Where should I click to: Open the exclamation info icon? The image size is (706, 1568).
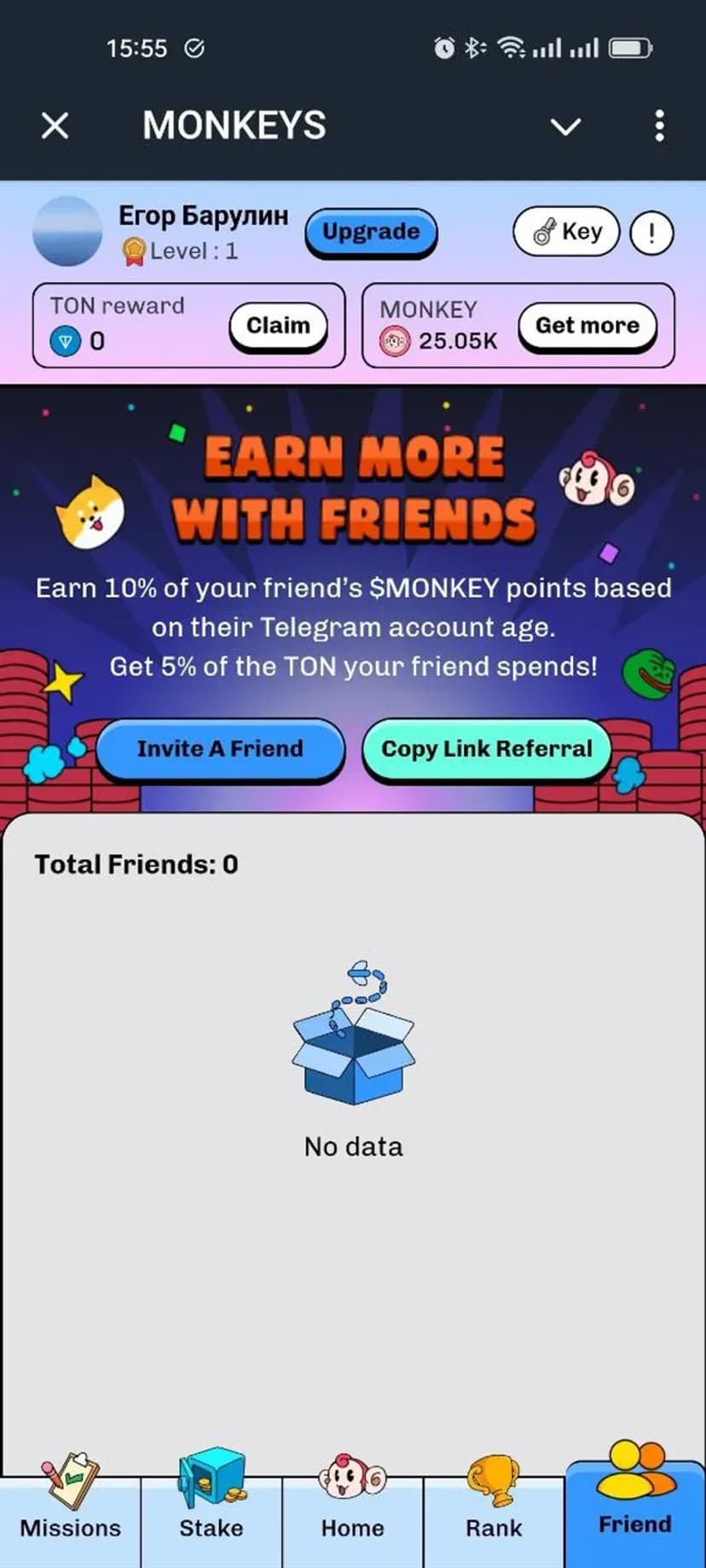(x=651, y=233)
